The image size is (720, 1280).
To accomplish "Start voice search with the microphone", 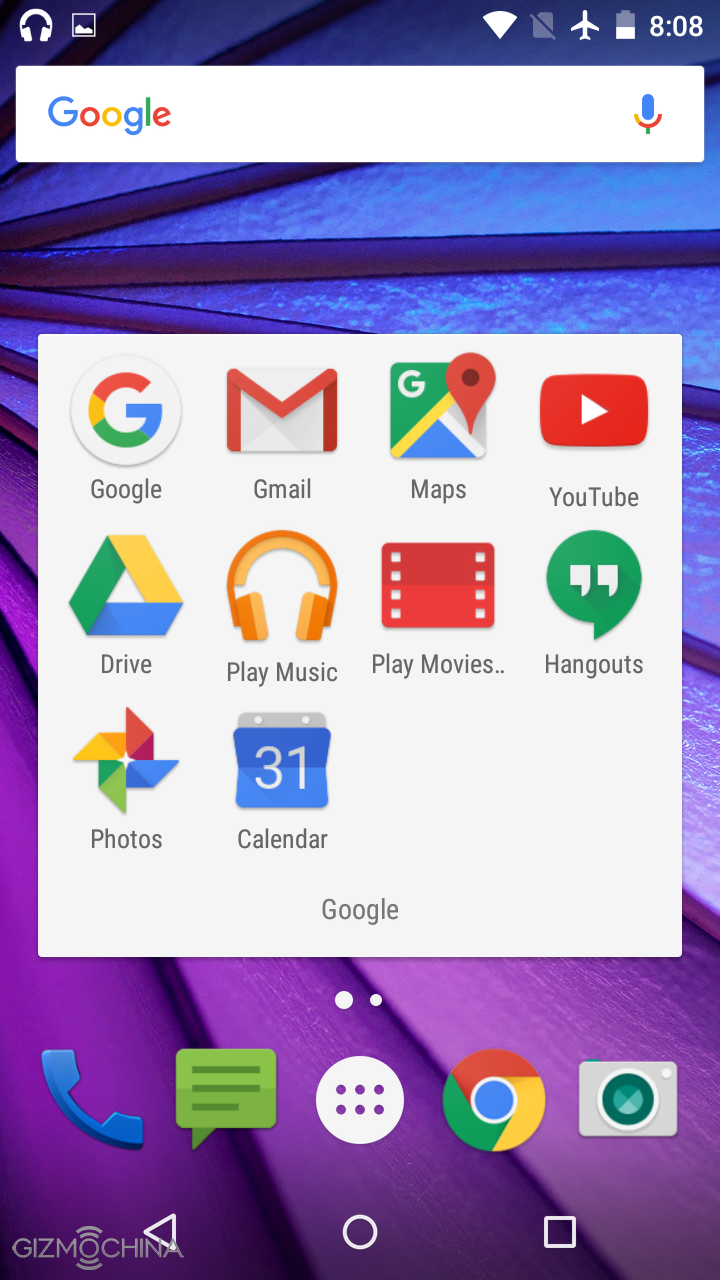I will pos(648,114).
